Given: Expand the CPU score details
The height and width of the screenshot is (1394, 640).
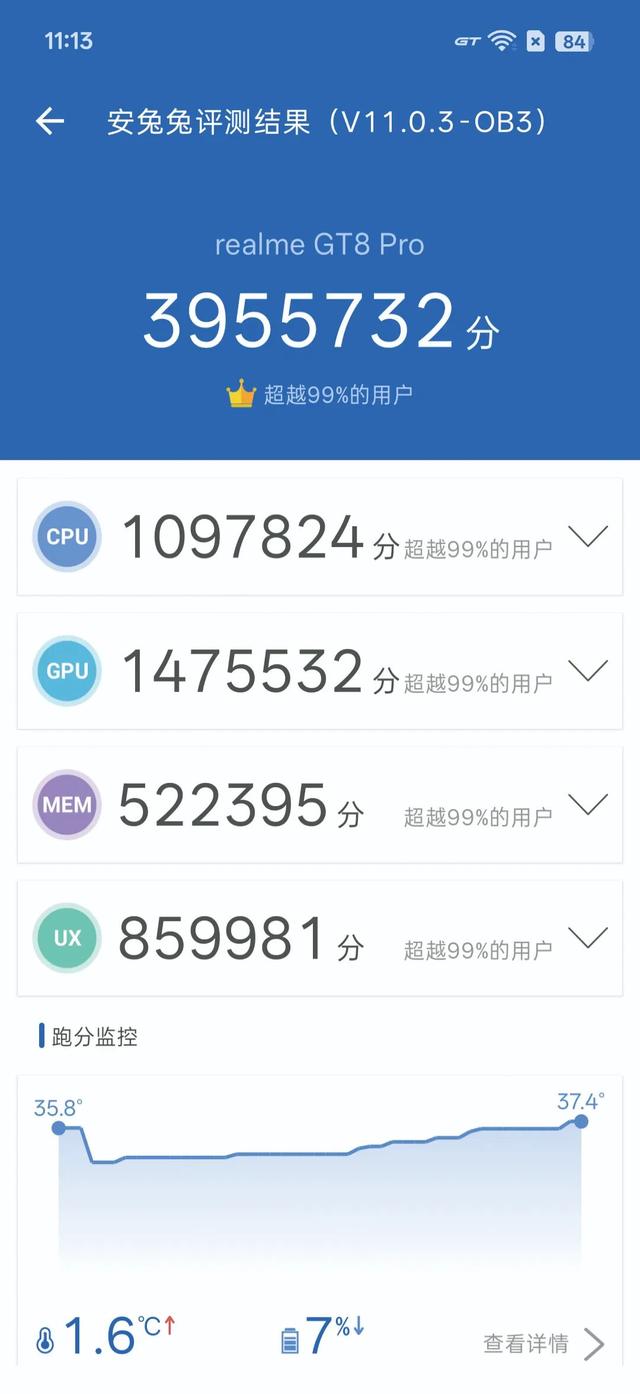Looking at the screenshot, I should [587, 537].
